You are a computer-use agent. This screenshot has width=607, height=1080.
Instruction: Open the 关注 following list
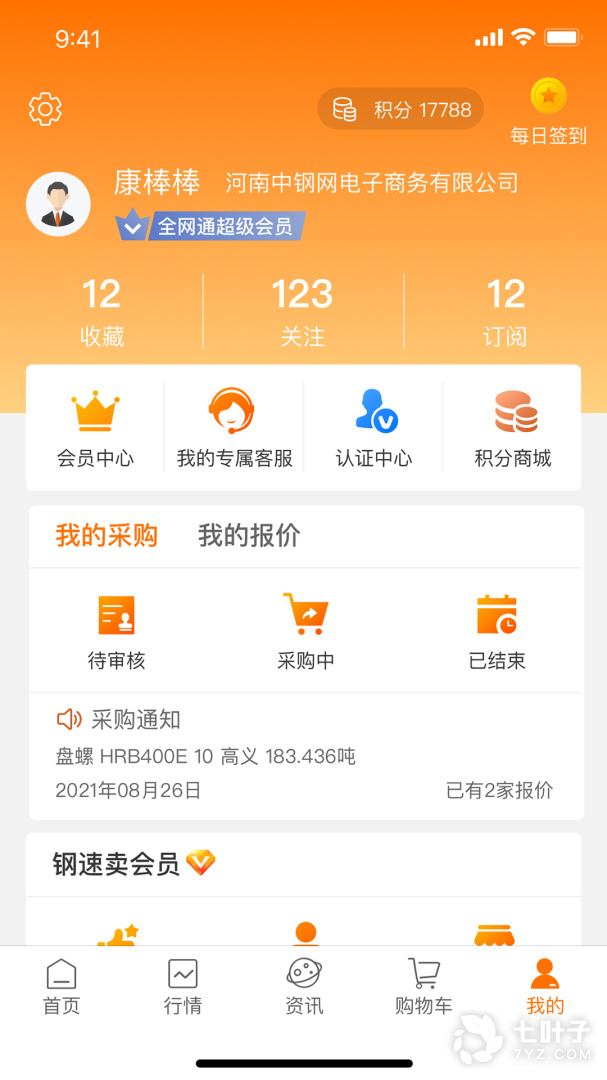(302, 312)
